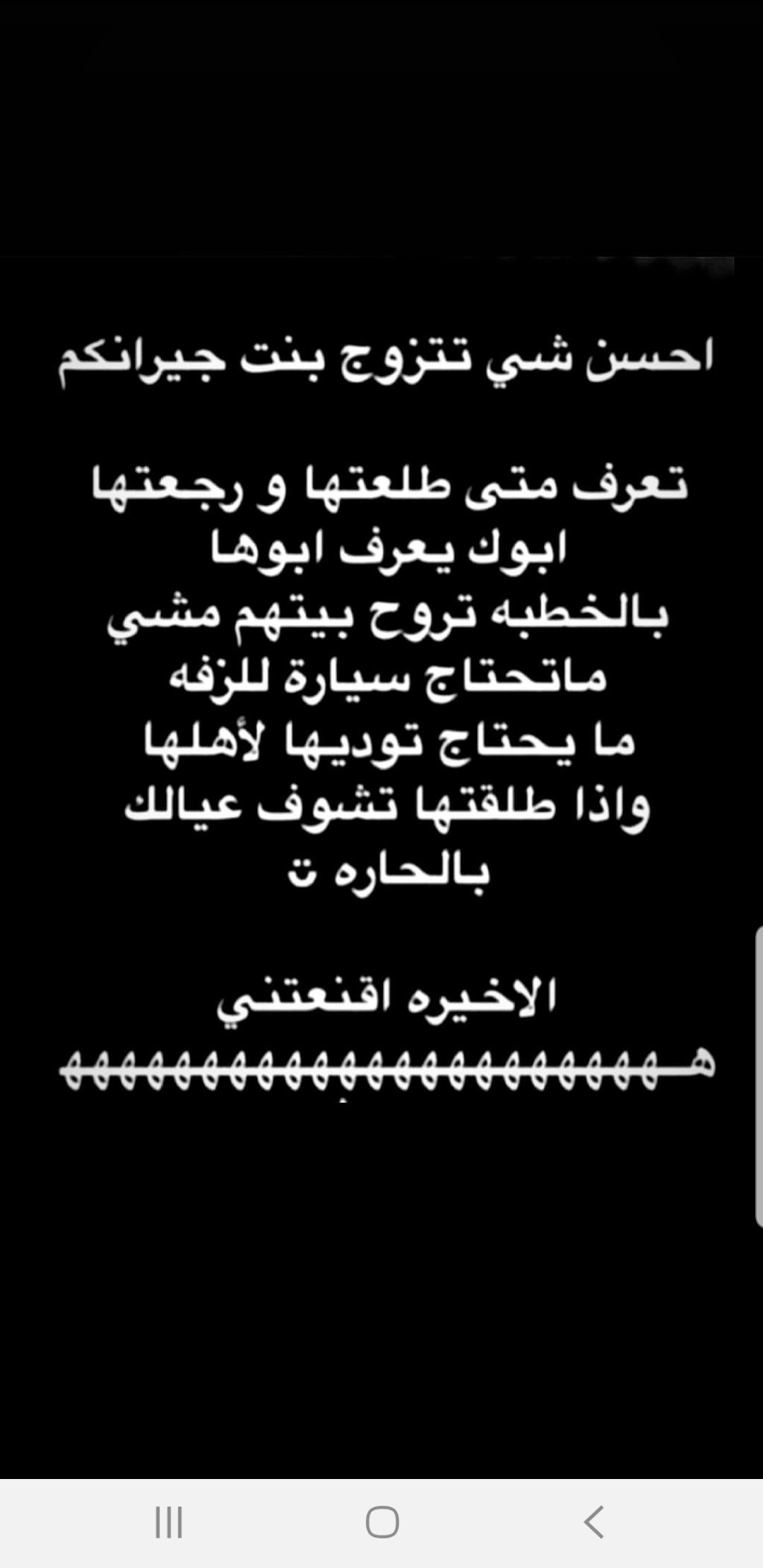Screen dimensions: 763x1568
Task: Return to the home screen
Action: (382, 1522)
